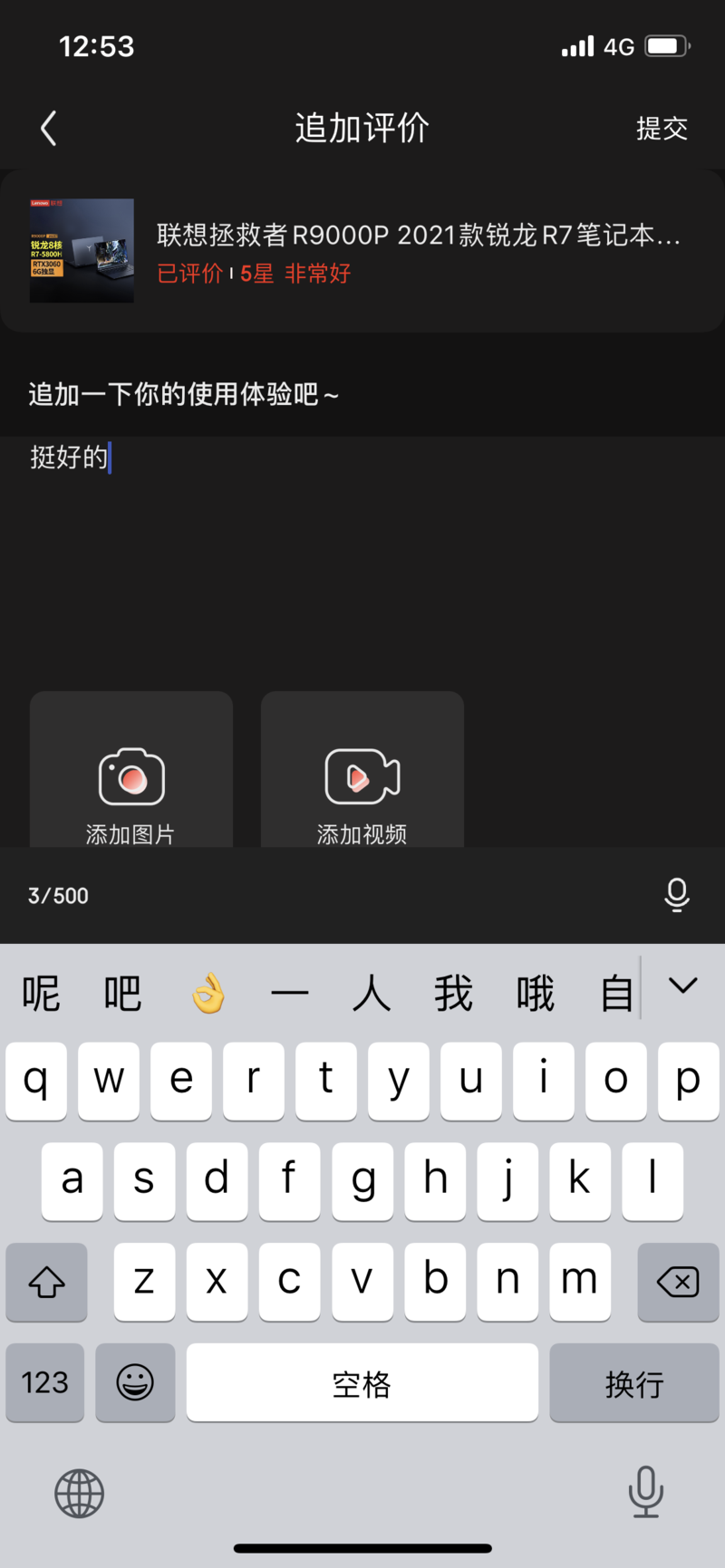Open the emoji keyboard
Image resolution: width=725 pixels, height=1568 pixels.
click(x=135, y=1383)
